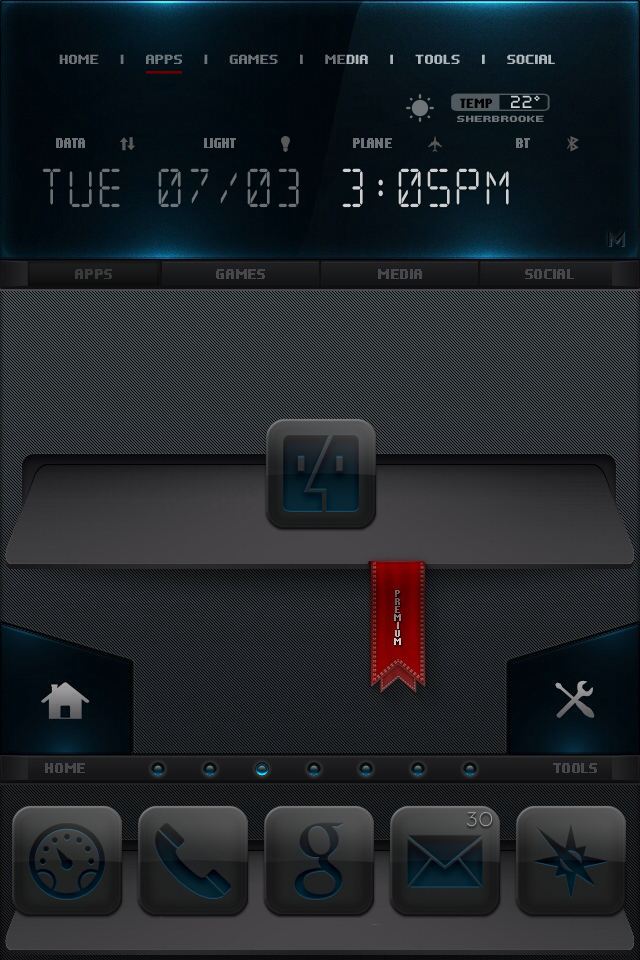Turn on the LIGHT flashlight toggle
The image size is (640, 960).
pyautogui.click(x=284, y=144)
